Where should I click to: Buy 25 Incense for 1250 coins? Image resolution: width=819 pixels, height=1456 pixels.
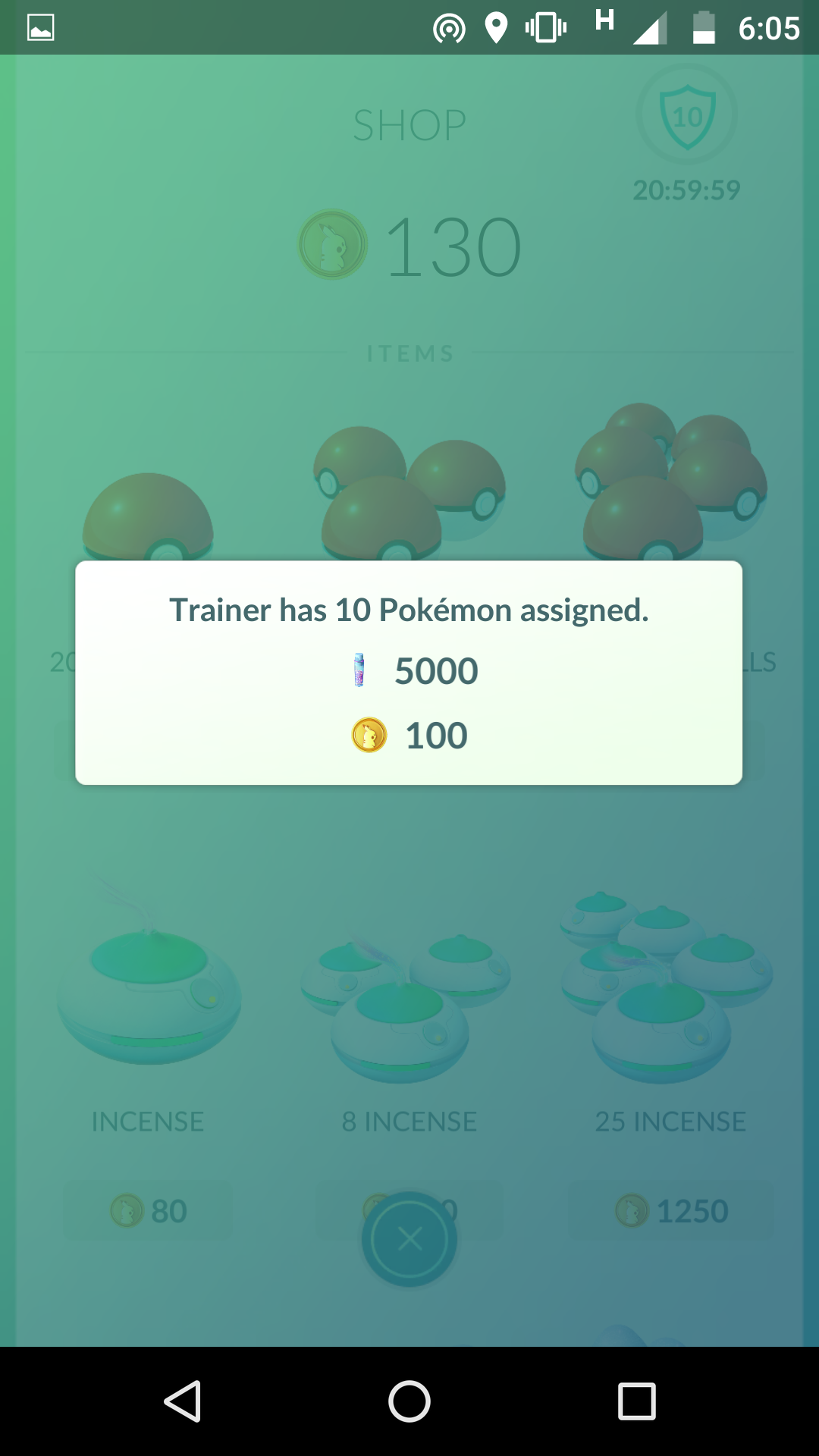672,1211
